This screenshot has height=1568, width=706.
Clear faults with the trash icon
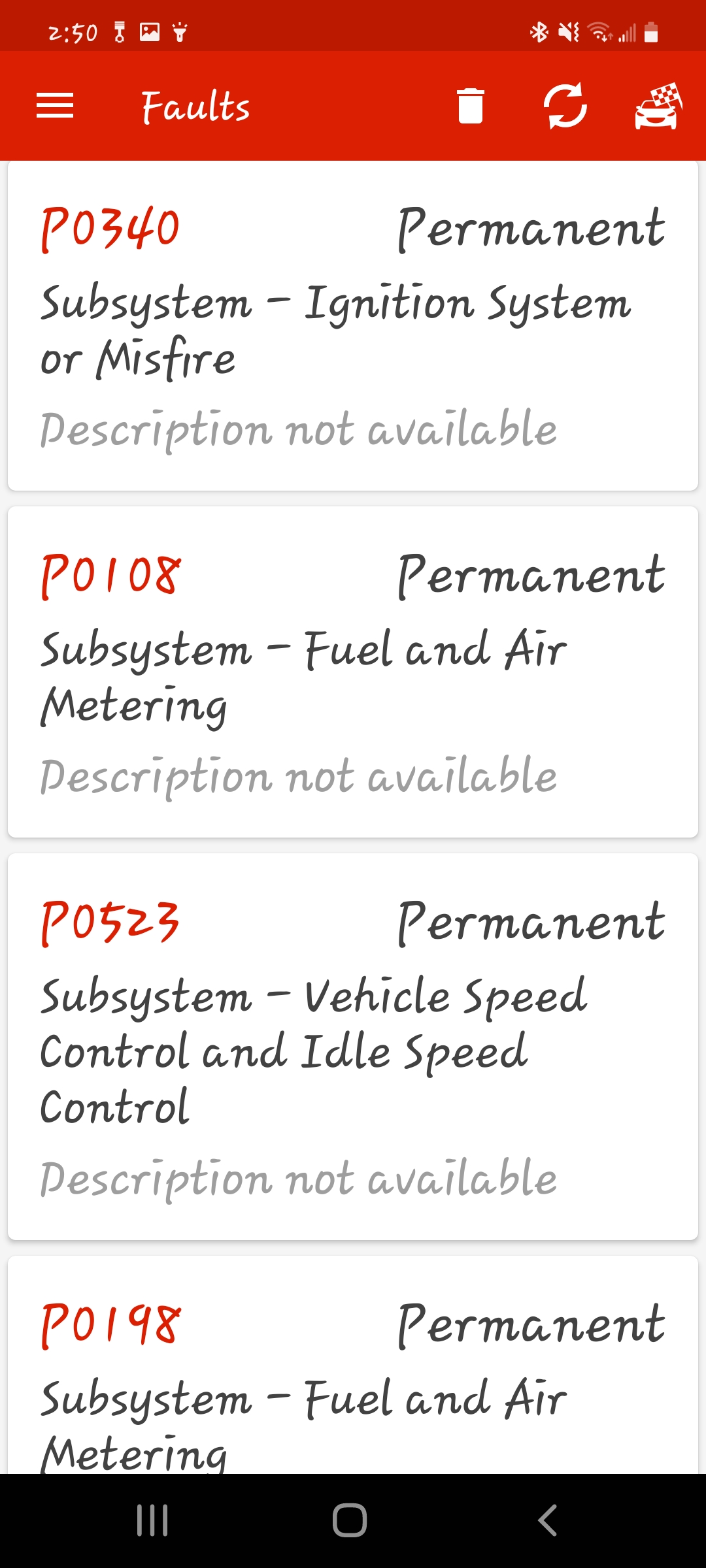click(x=471, y=106)
